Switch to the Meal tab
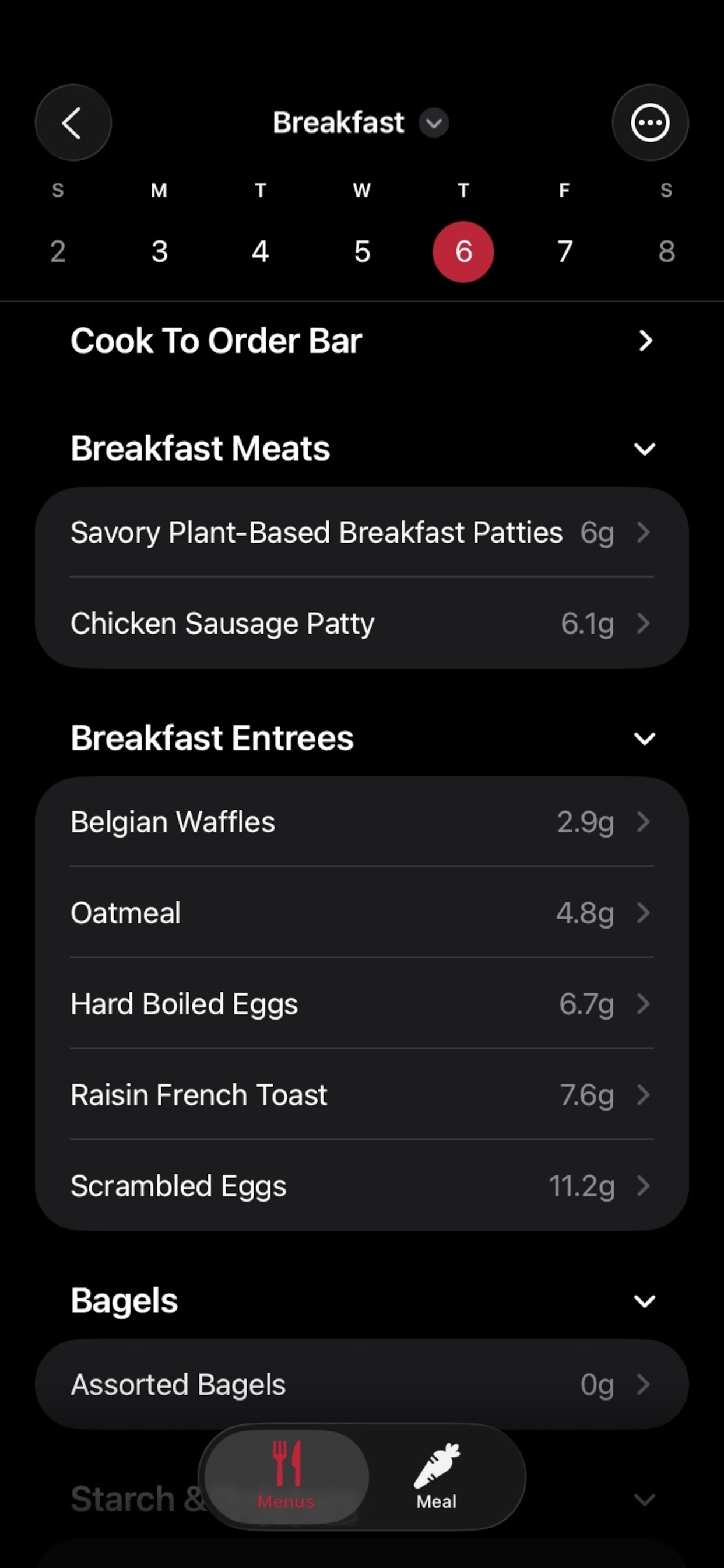Screen dimensions: 724x1568 click(x=436, y=1476)
